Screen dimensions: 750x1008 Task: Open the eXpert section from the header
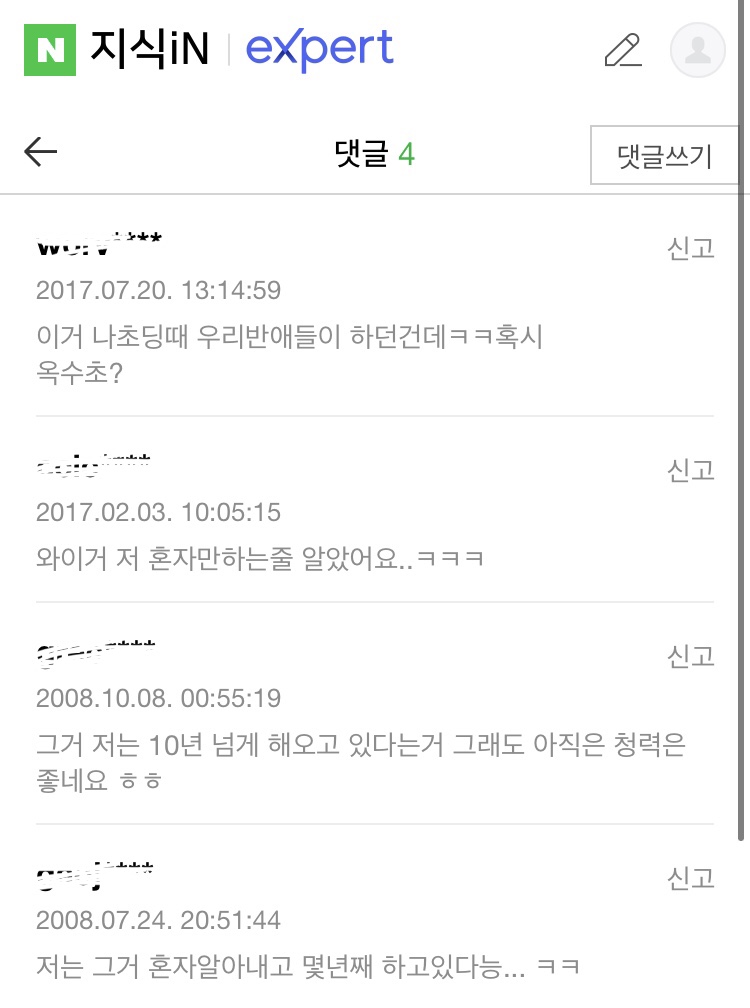pos(320,49)
